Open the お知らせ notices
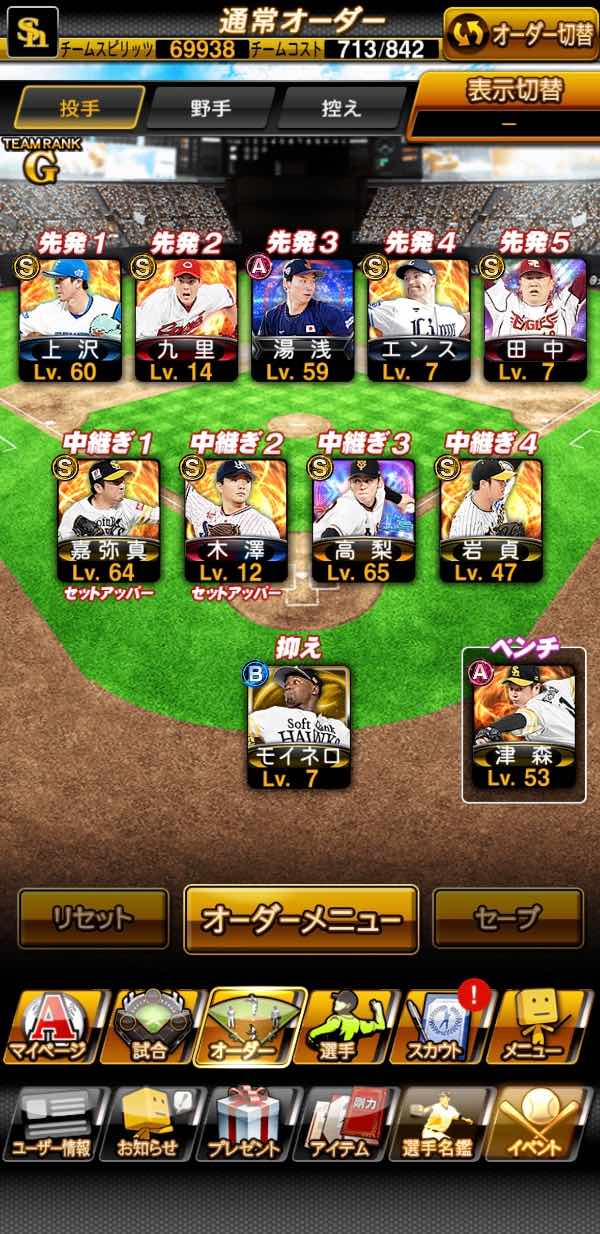The image size is (600, 1234). (150, 1124)
